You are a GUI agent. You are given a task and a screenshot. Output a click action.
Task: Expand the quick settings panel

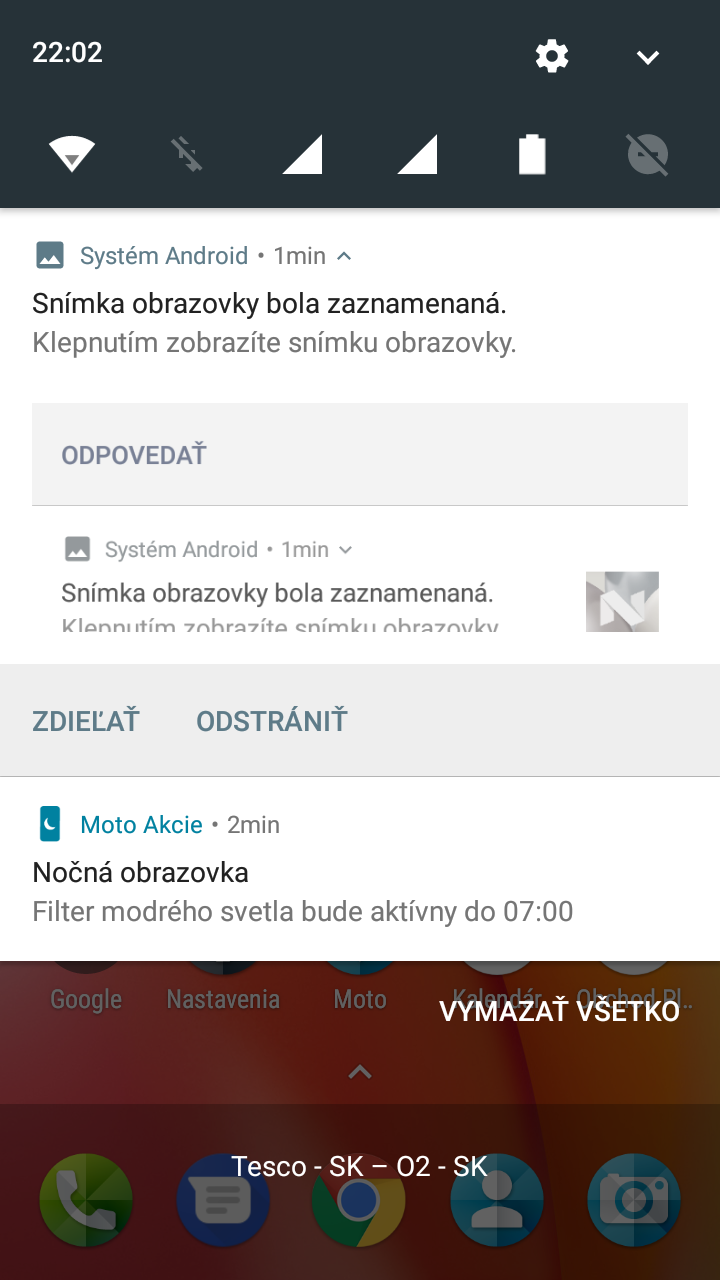pyautogui.click(x=648, y=57)
